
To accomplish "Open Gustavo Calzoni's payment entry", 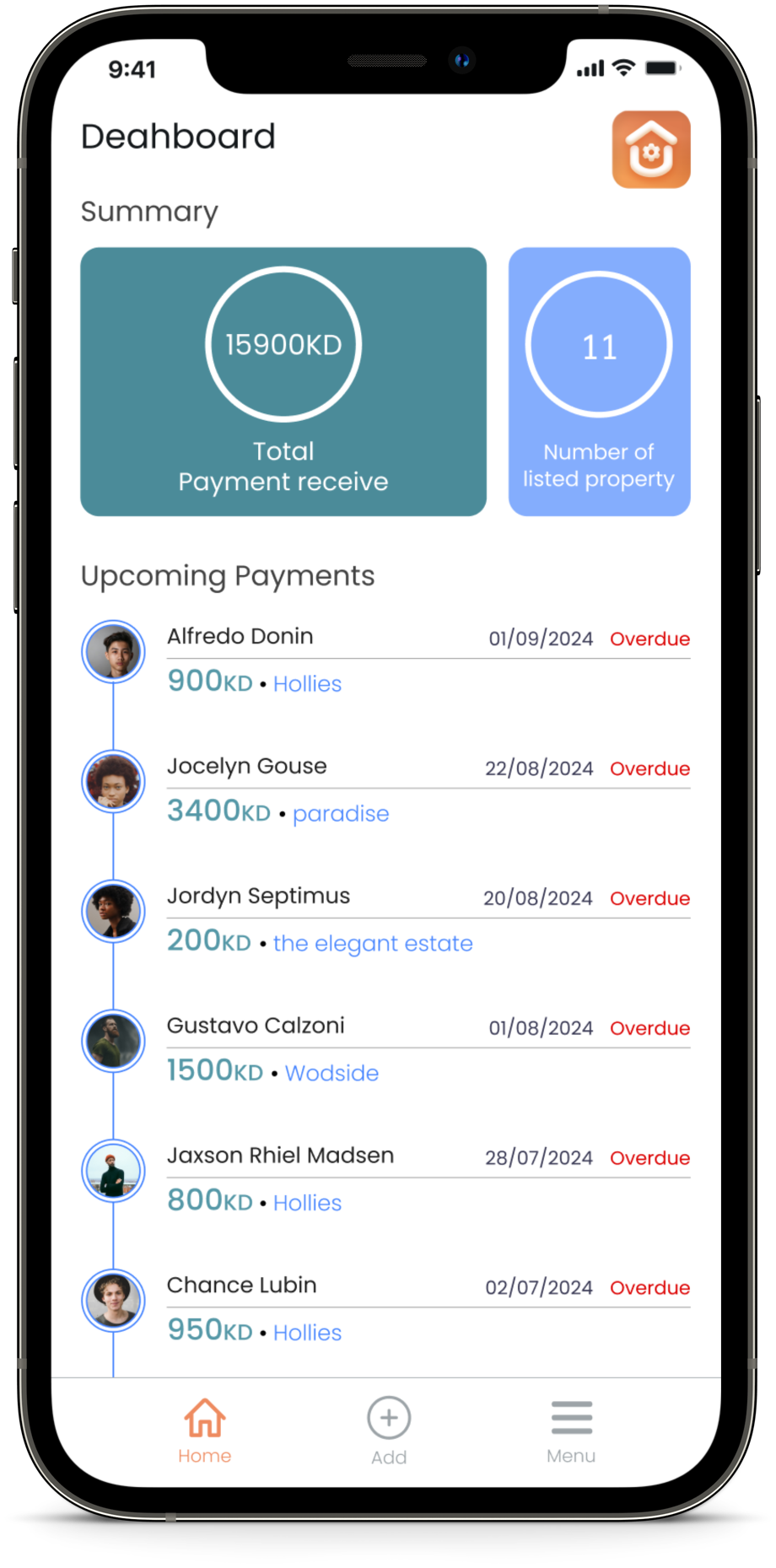I will click(x=428, y=1049).
